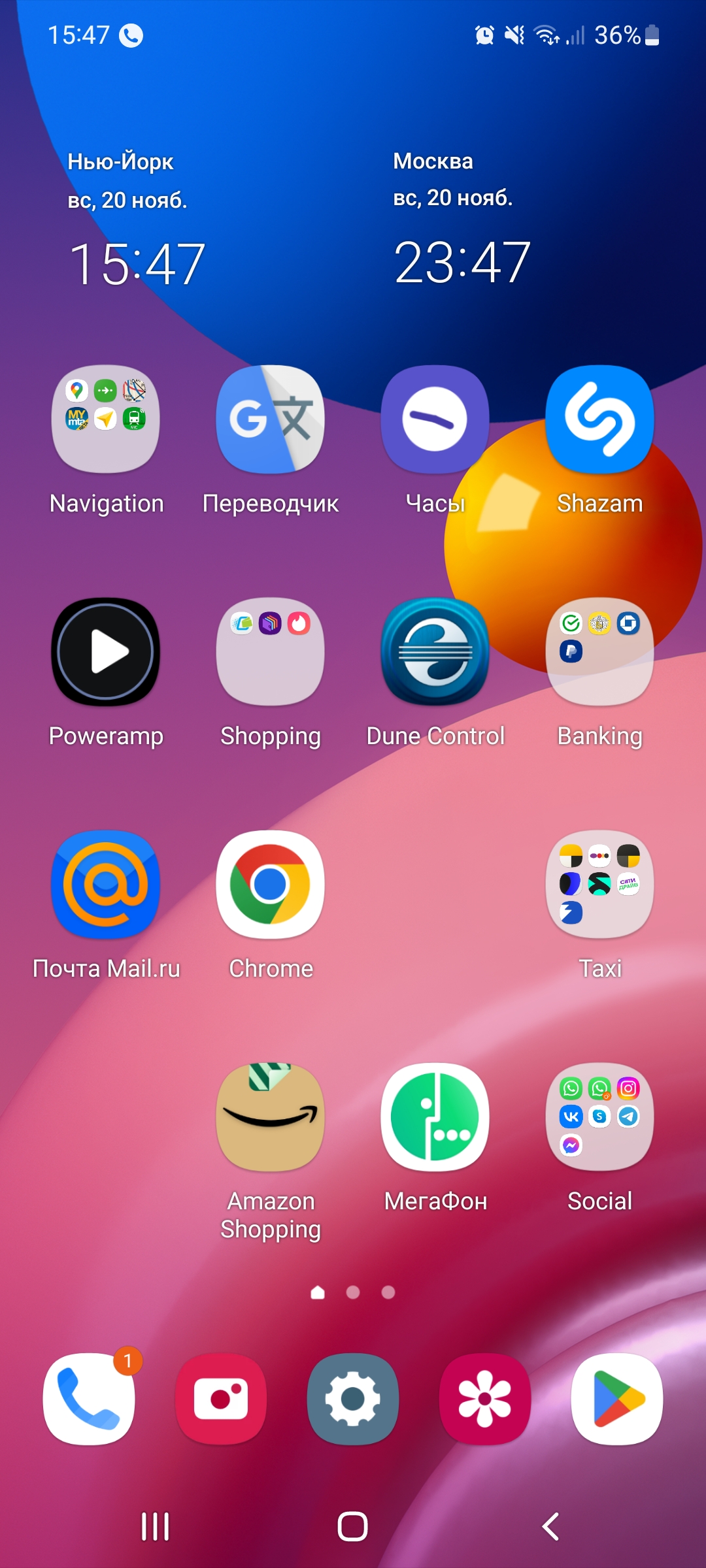This screenshot has height=1568, width=706.
Task: Launch Google Play Store
Action: coord(617,1399)
